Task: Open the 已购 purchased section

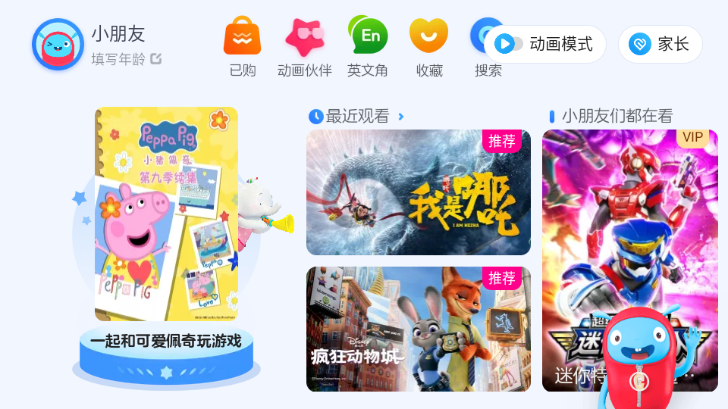Action: click(242, 46)
